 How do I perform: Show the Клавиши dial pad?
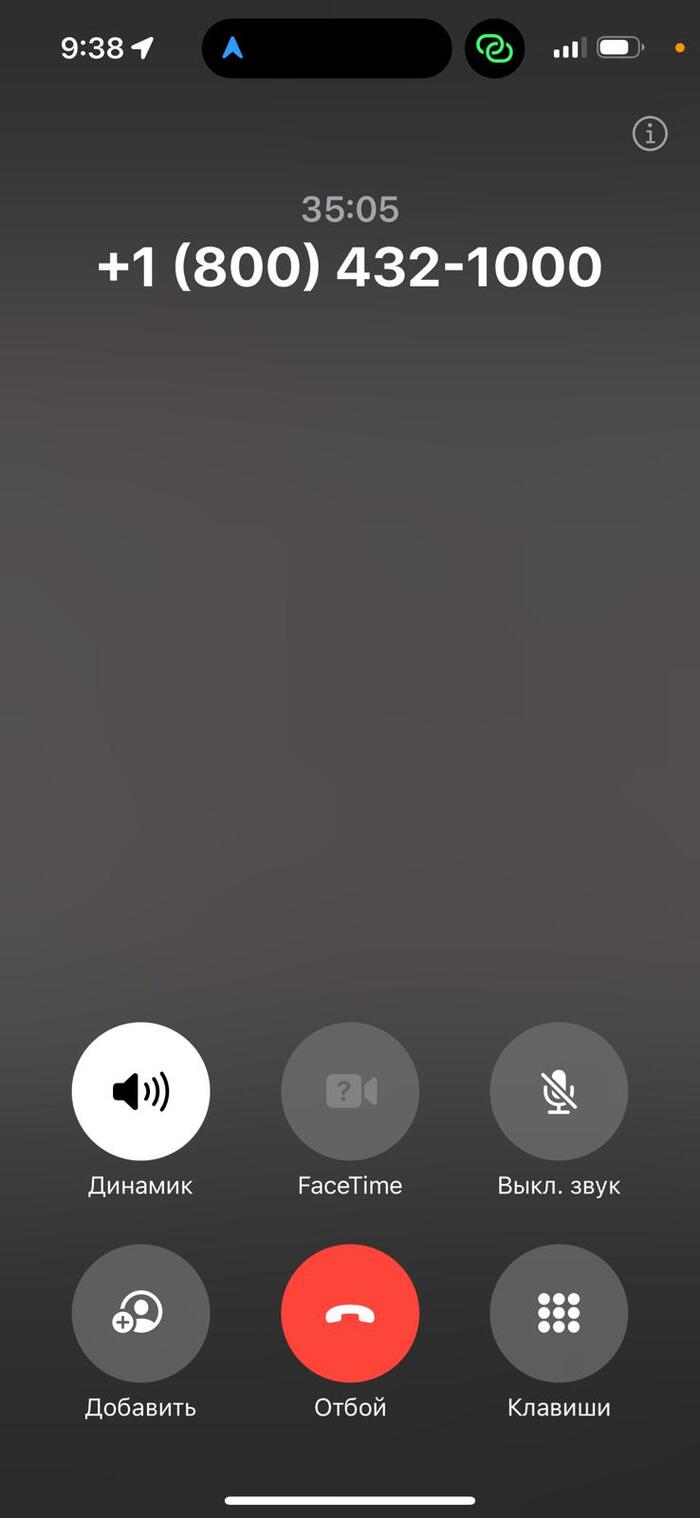pos(559,1313)
